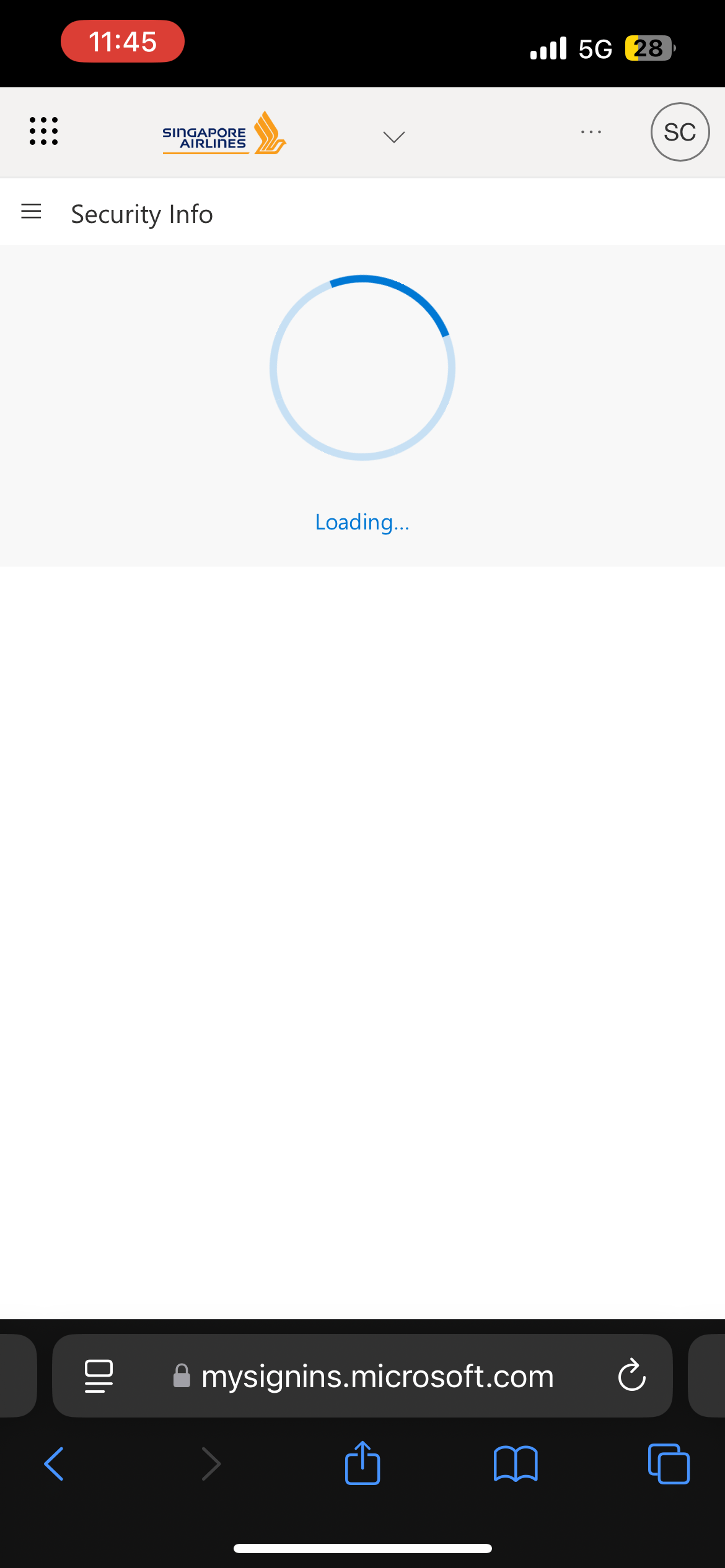Reload the page in Safari
The height and width of the screenshot is (1568, 725).
[x=631, y=1376]
